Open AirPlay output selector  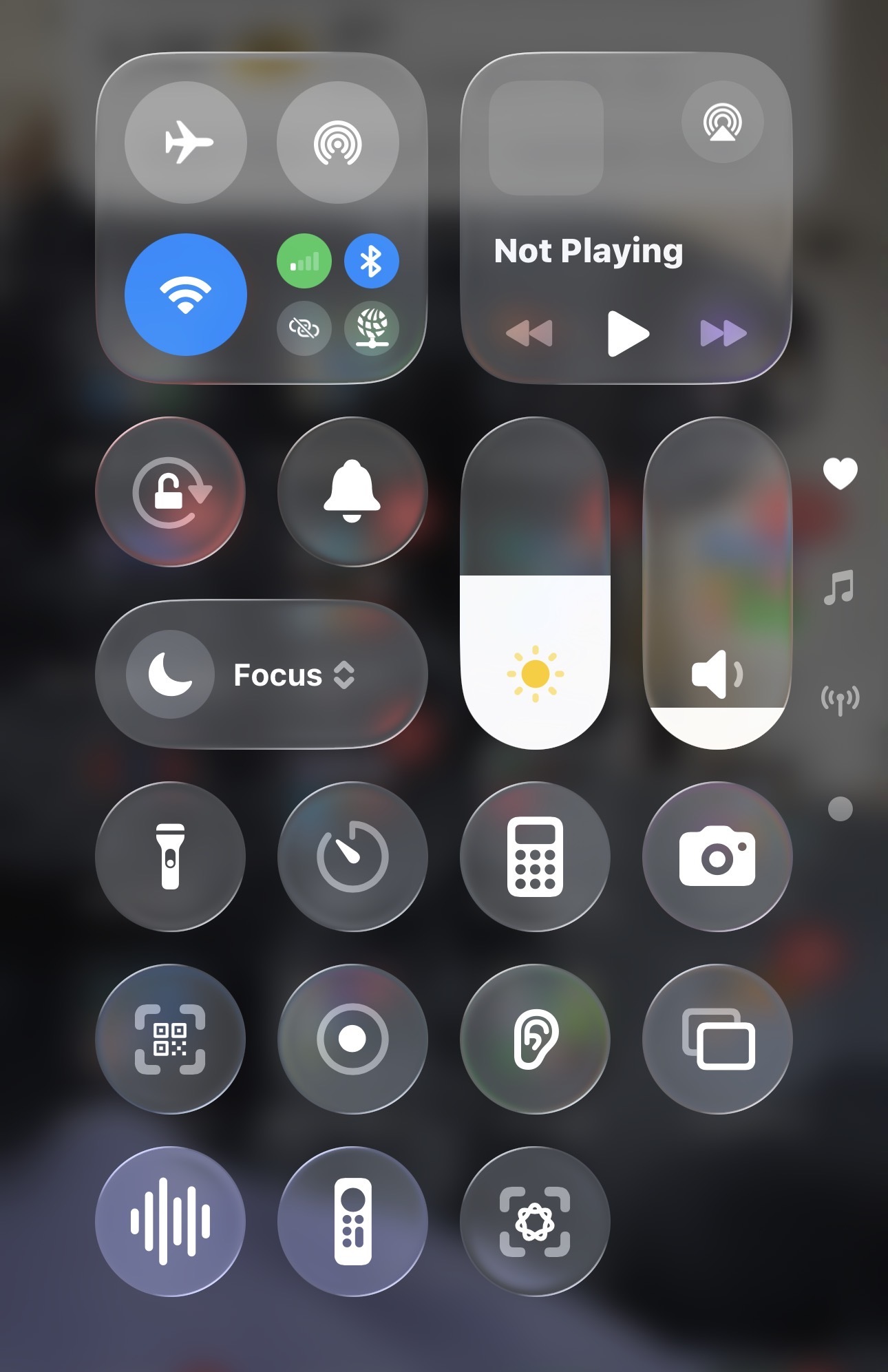[x=722, y=122]
